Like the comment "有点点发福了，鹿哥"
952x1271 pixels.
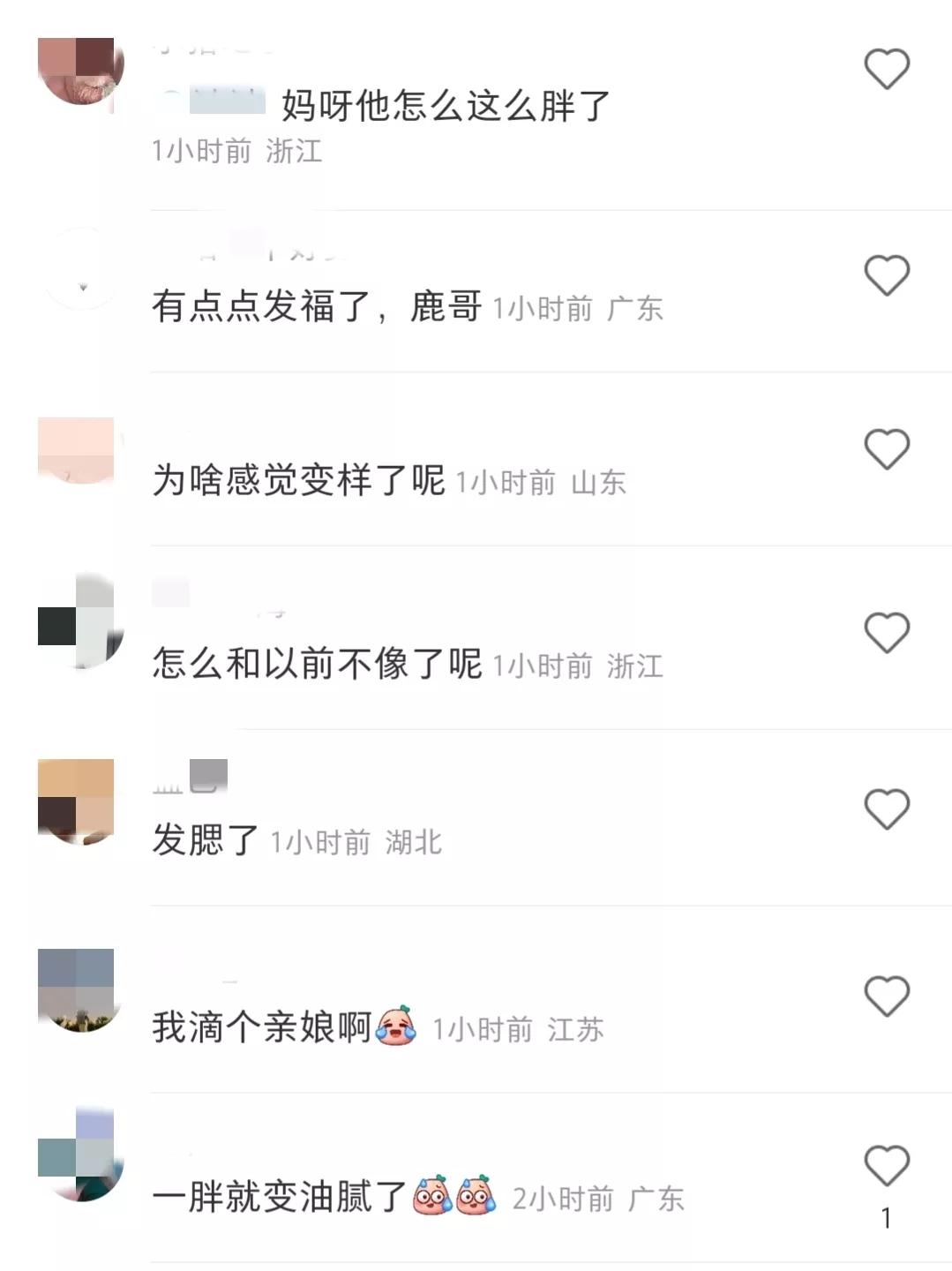coord(886,275)
